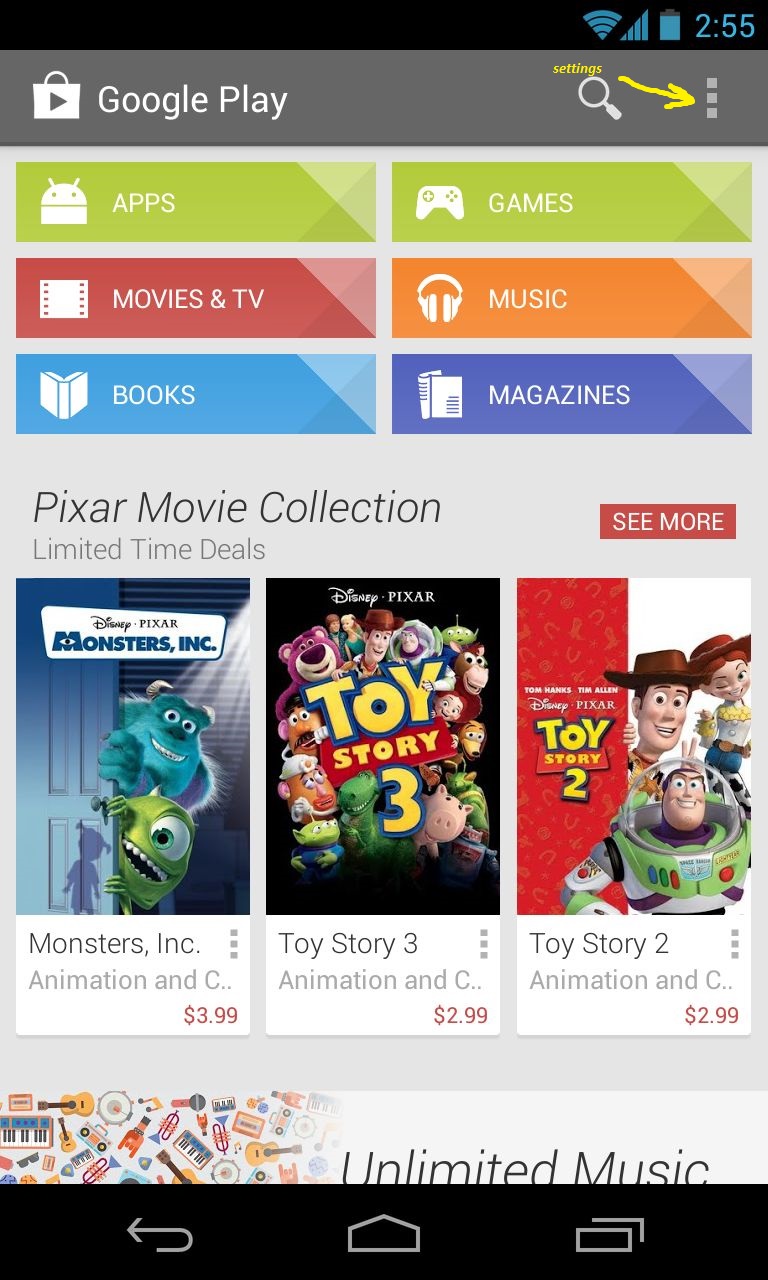Screen dimensions: 768x1280
Task: Open the BOOKS category
Action: pyautogui.click(x=195, y=394)
